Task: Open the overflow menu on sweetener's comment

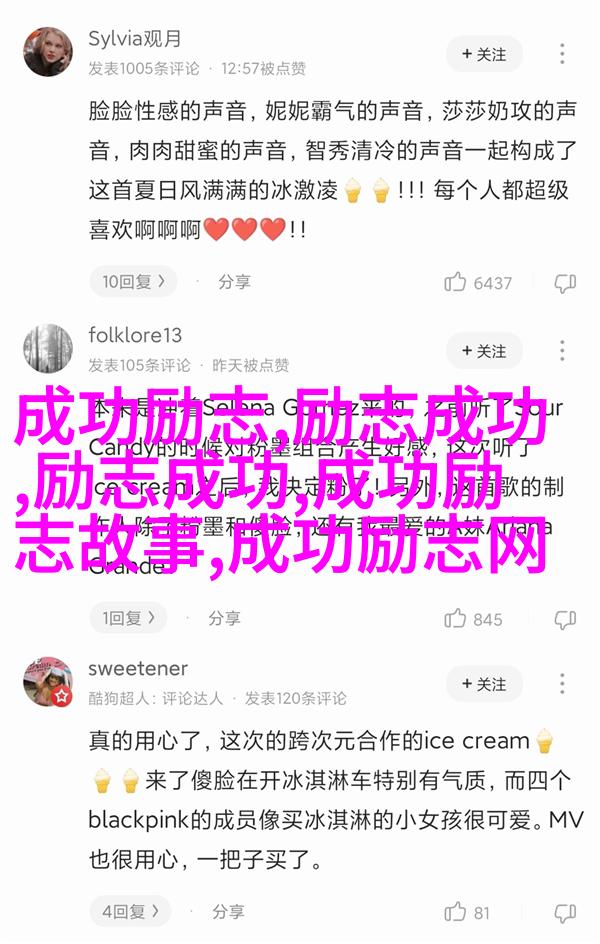Action: tap(563, 684)
